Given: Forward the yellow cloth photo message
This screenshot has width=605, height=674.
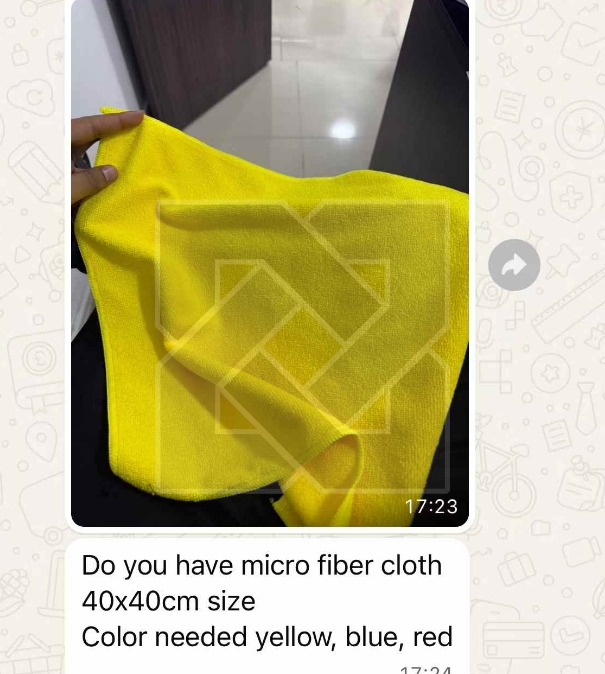Looking at the screenshot, I should [514, 265].
